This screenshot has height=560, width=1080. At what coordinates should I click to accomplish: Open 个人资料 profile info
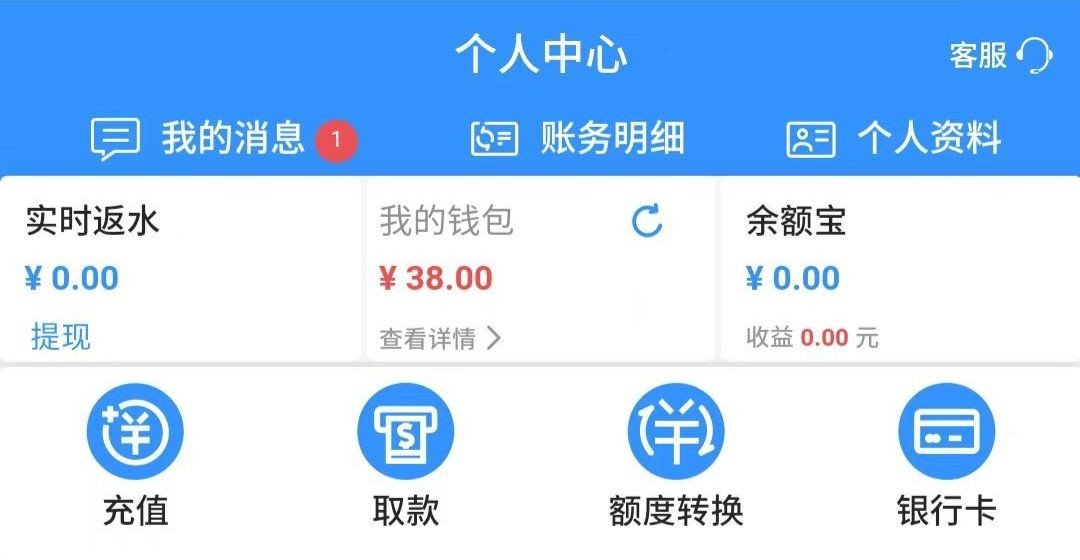[894, 139]
